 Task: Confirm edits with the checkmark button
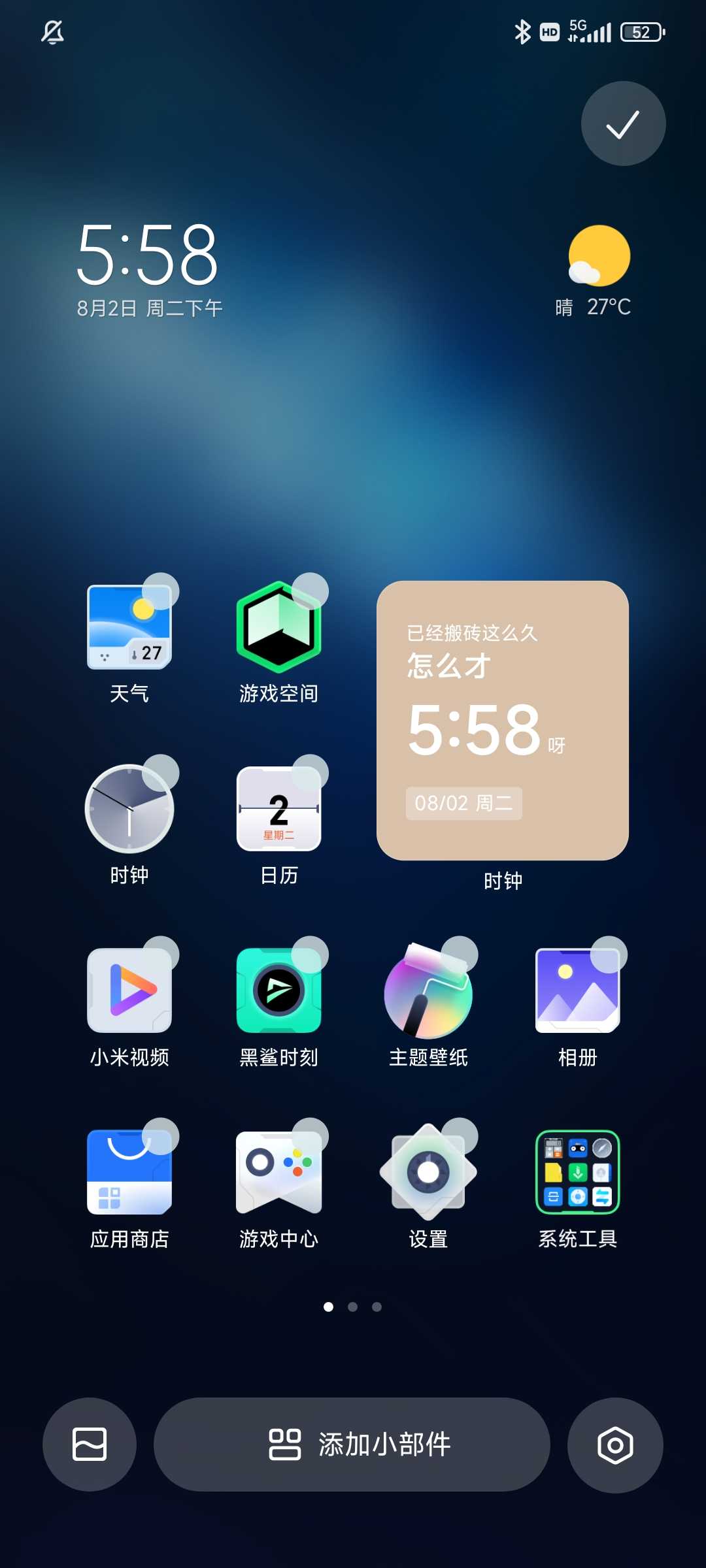[x=623, y=123]
